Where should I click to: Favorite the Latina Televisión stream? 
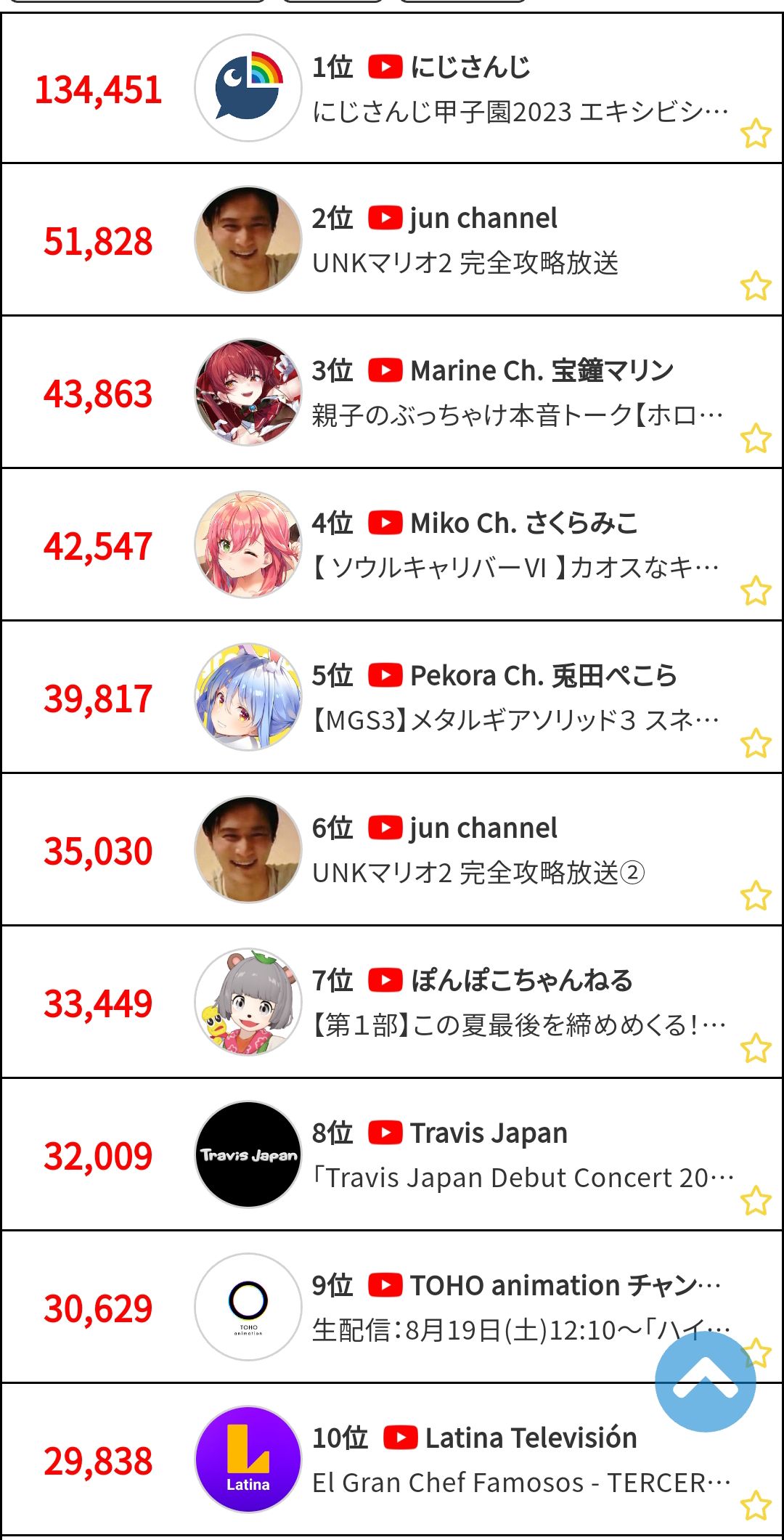coord(756,1506)
